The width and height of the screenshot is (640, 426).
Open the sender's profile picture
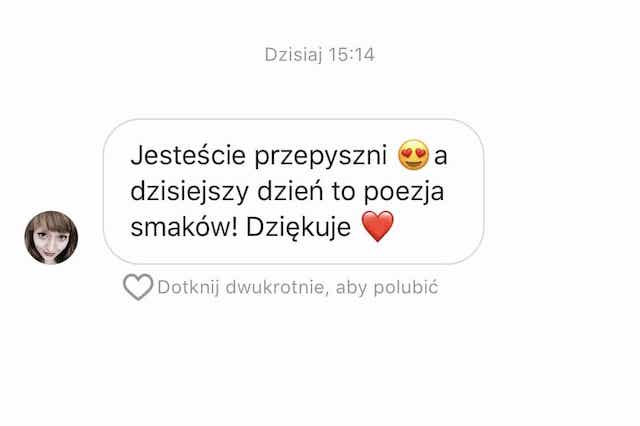(51, 238)
